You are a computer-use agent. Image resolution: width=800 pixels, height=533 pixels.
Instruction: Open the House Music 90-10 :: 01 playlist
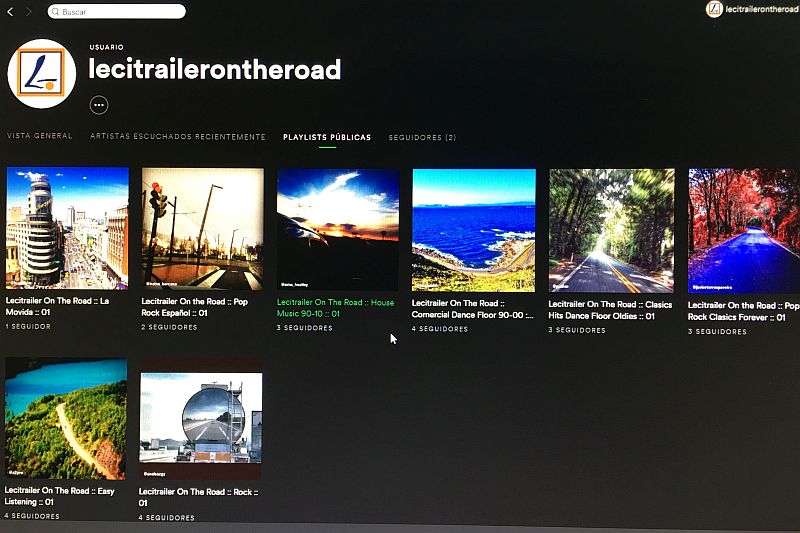[x=338, y=229]
